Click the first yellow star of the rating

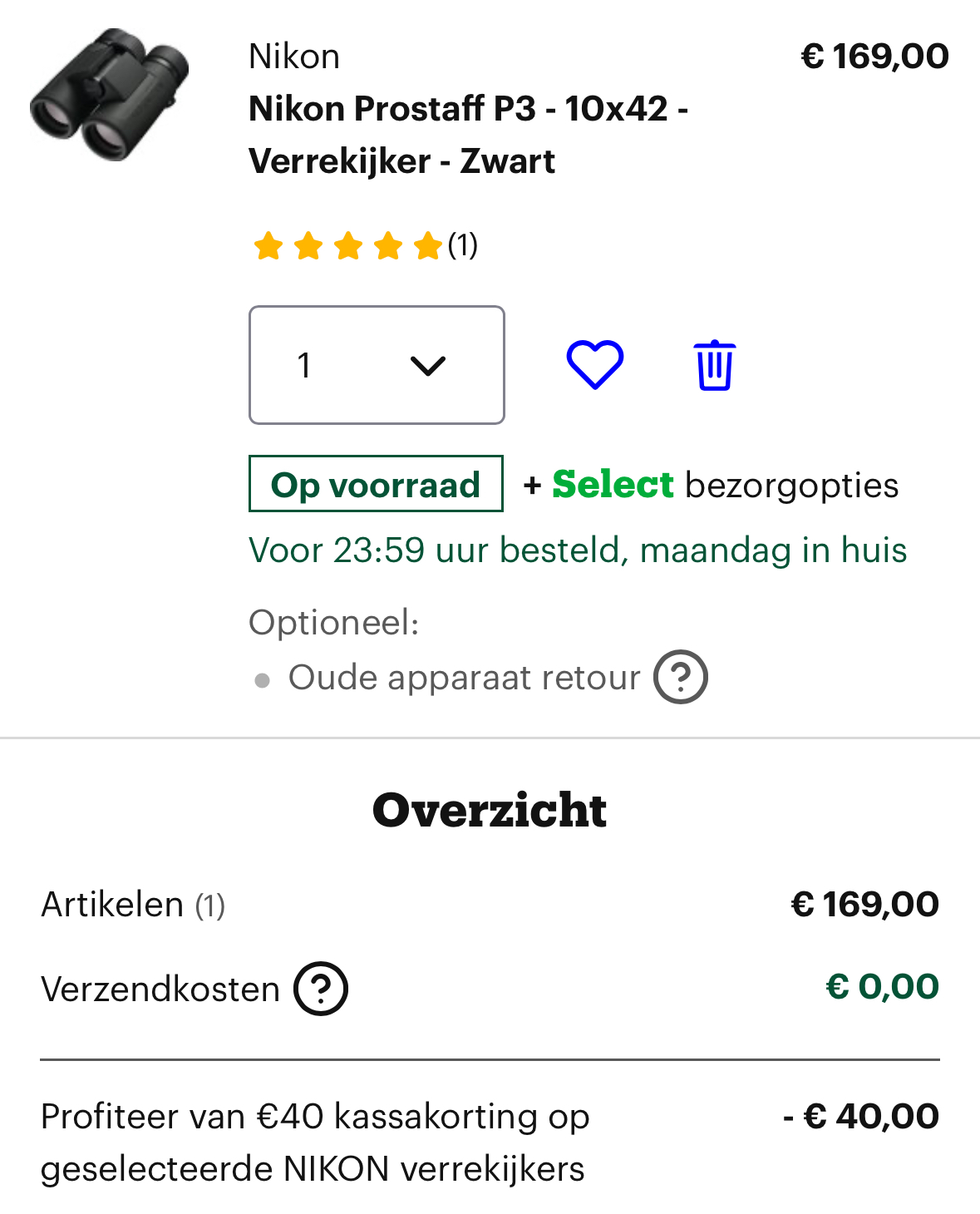pos(268,246)
